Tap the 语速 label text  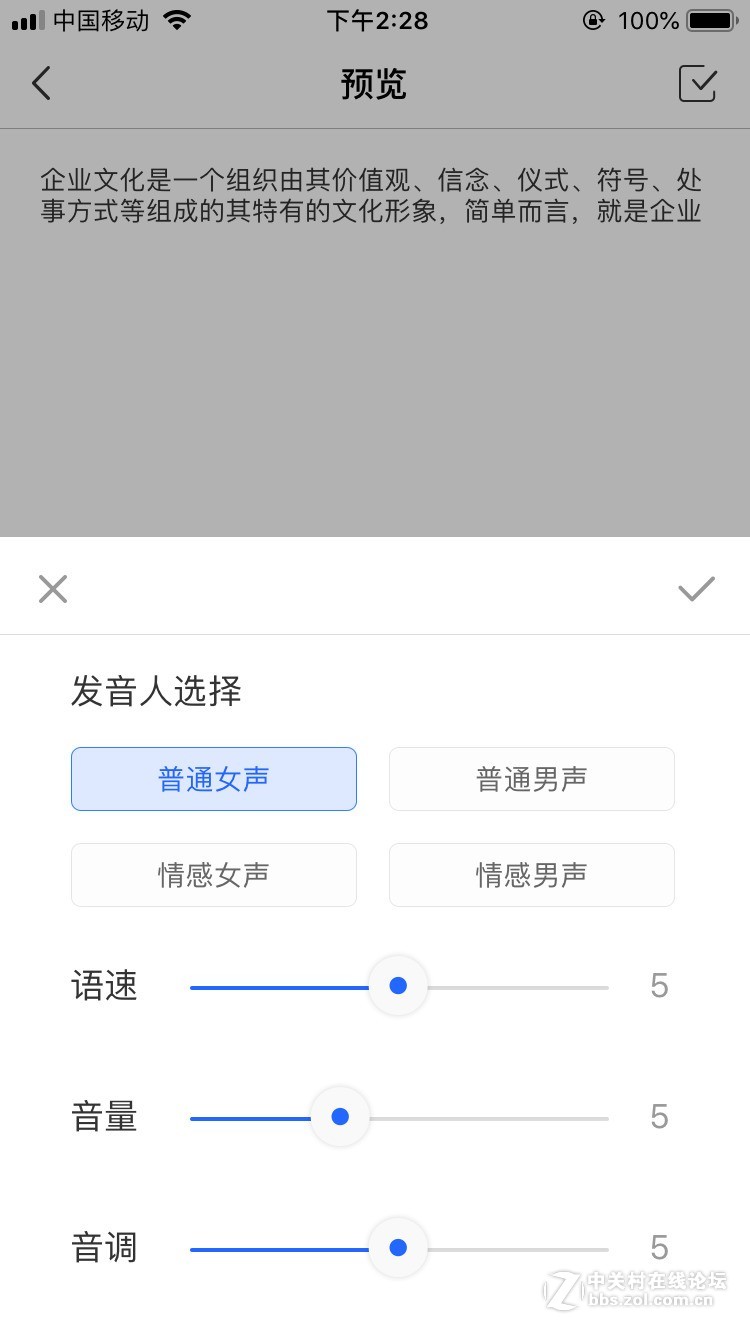click(x=104, y=985)
